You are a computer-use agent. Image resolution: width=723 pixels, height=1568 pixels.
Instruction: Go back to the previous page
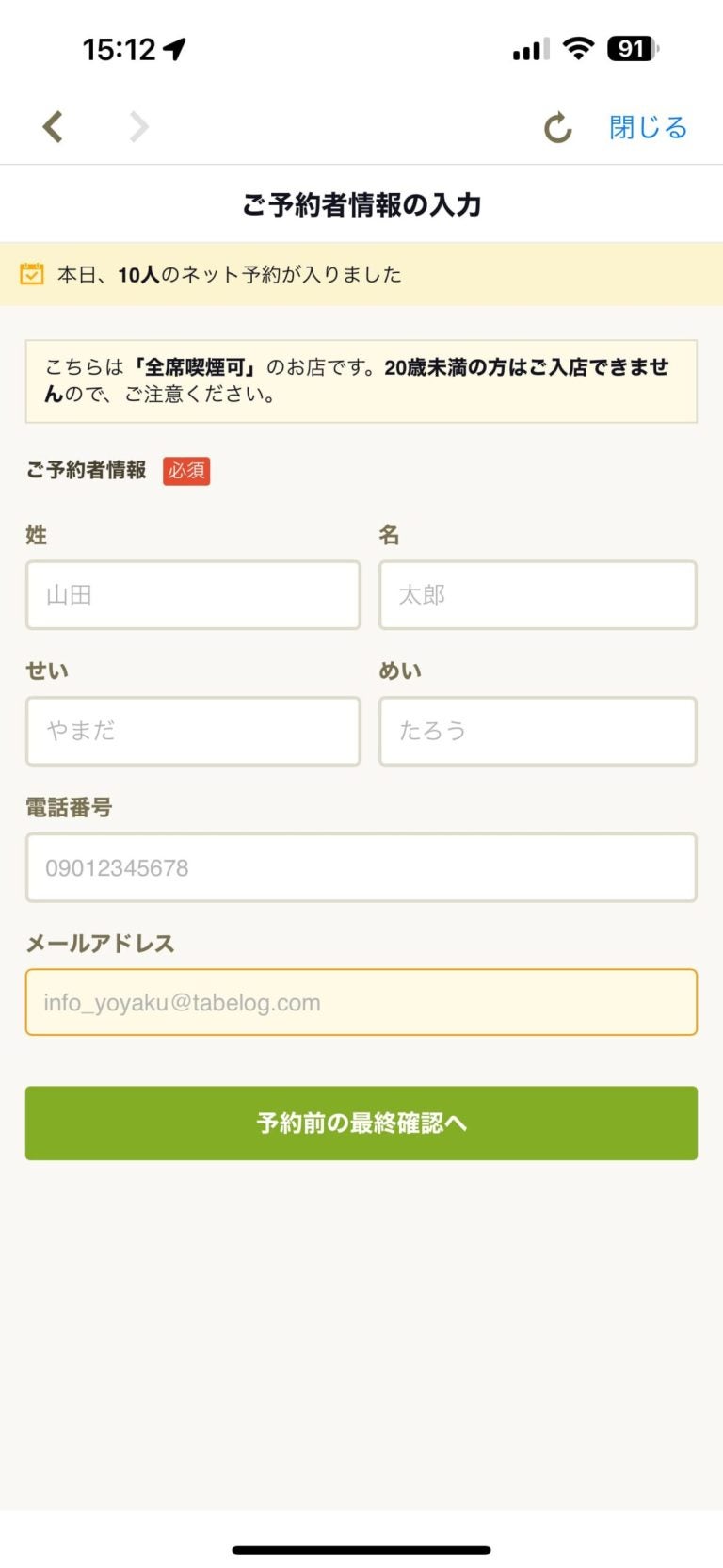pos(54,126)
